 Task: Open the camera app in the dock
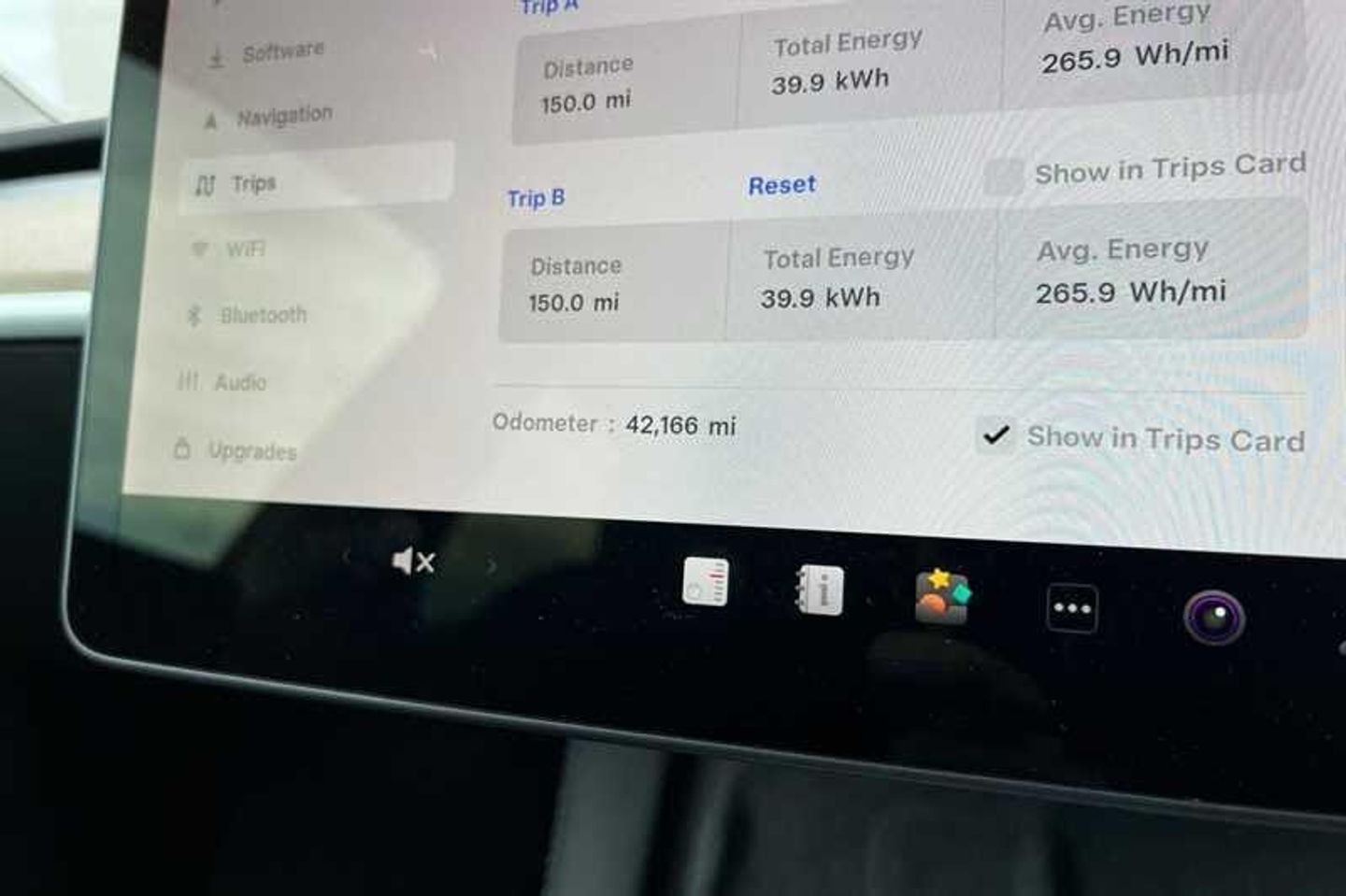coord(1213,618)
